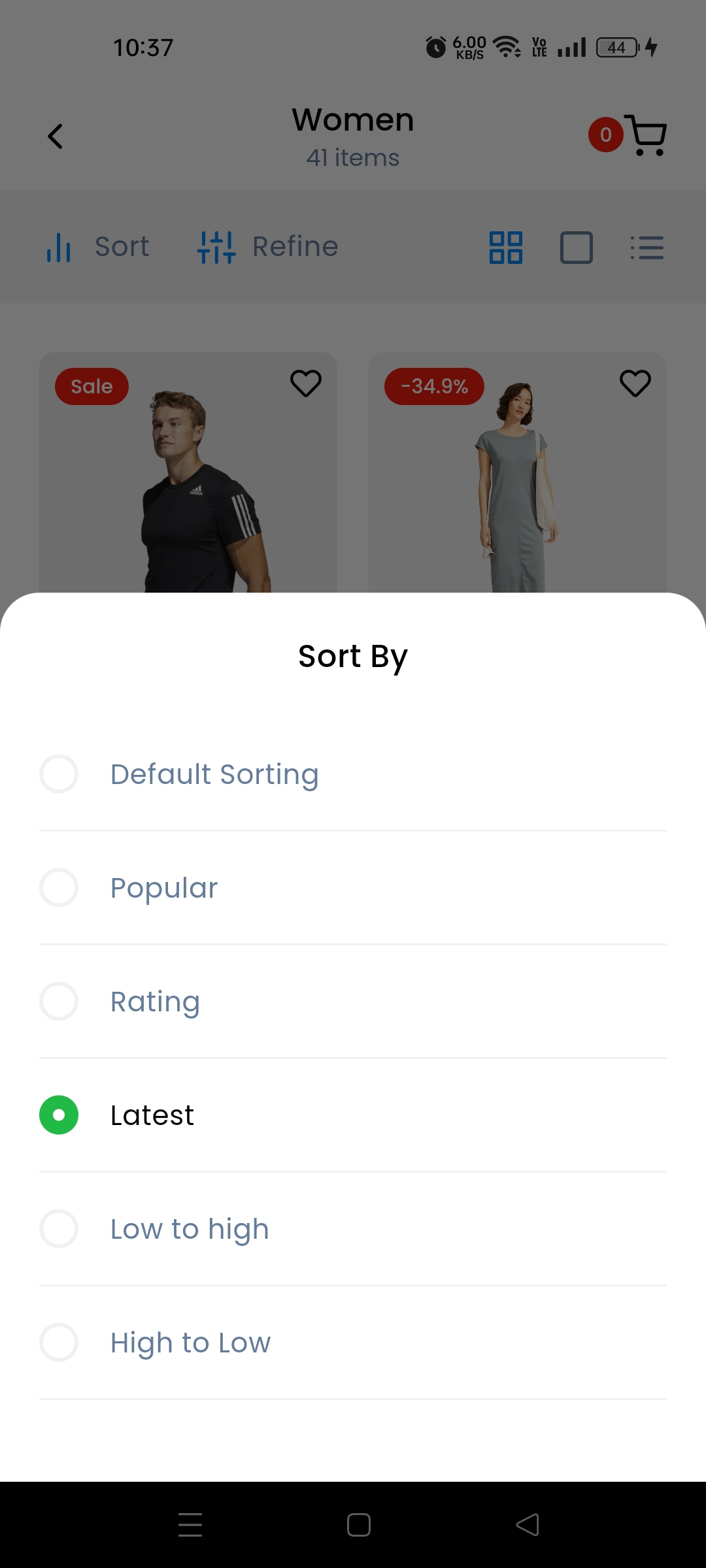
Task: Click the Sale badge
Action: click(x=92, y=386)
